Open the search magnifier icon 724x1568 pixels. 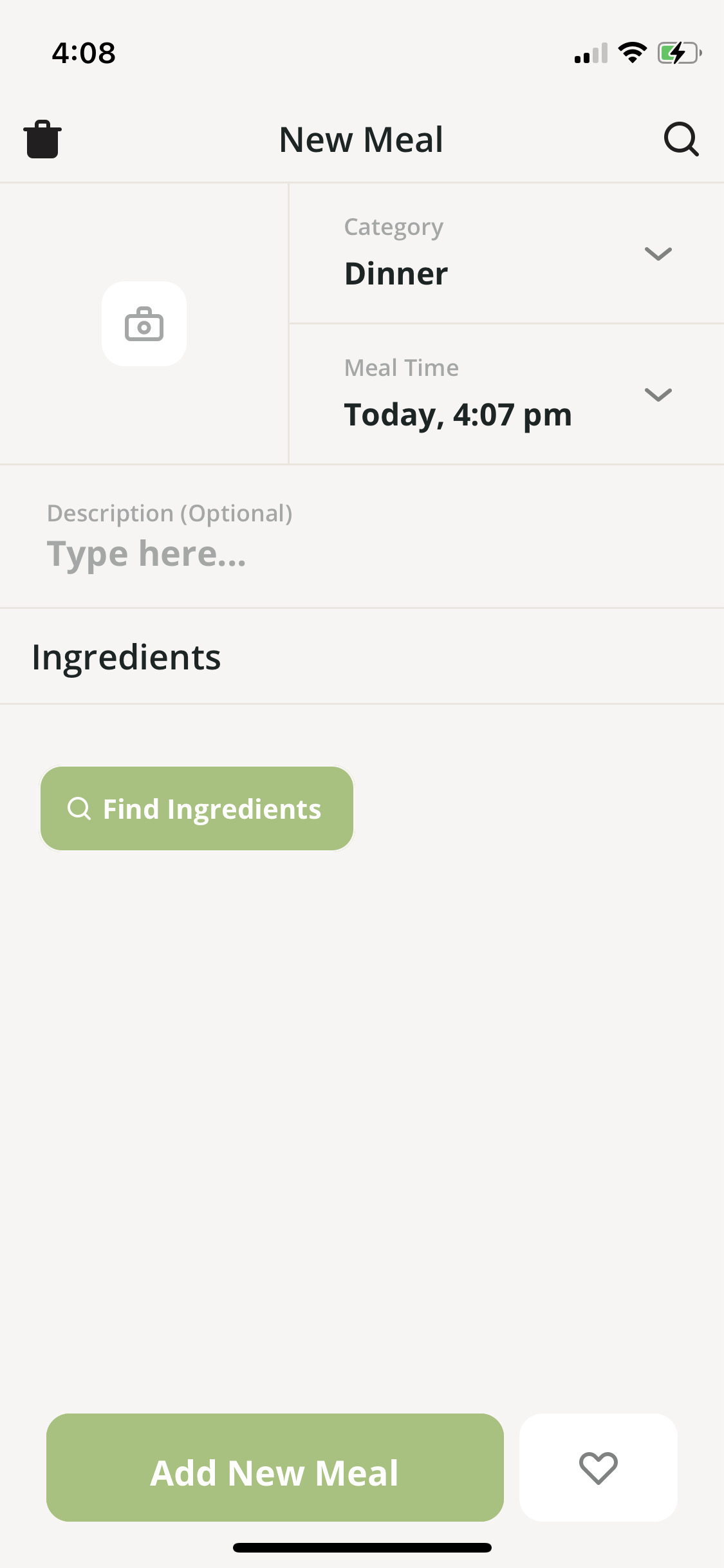[681, 139]
